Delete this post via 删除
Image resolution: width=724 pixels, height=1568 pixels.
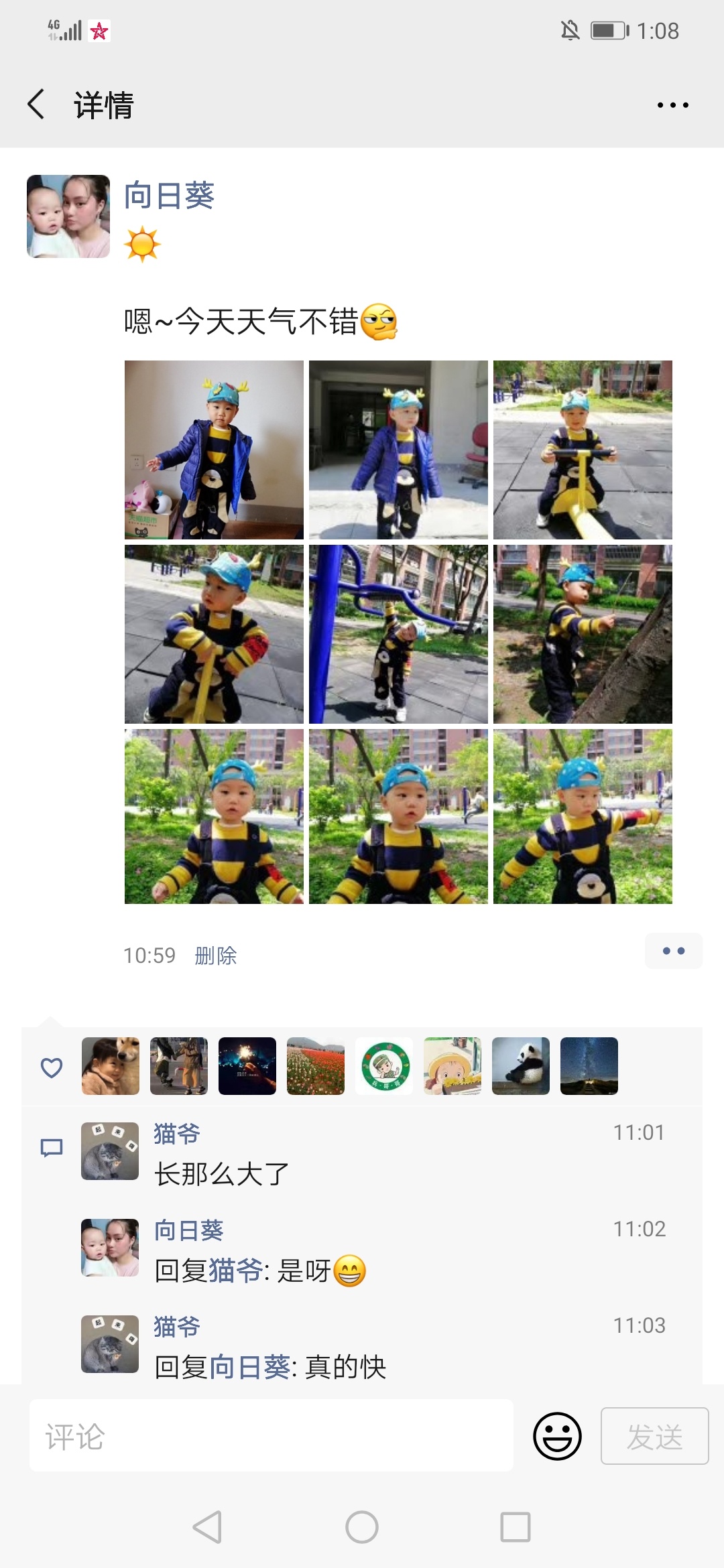(x=216, y=956)
